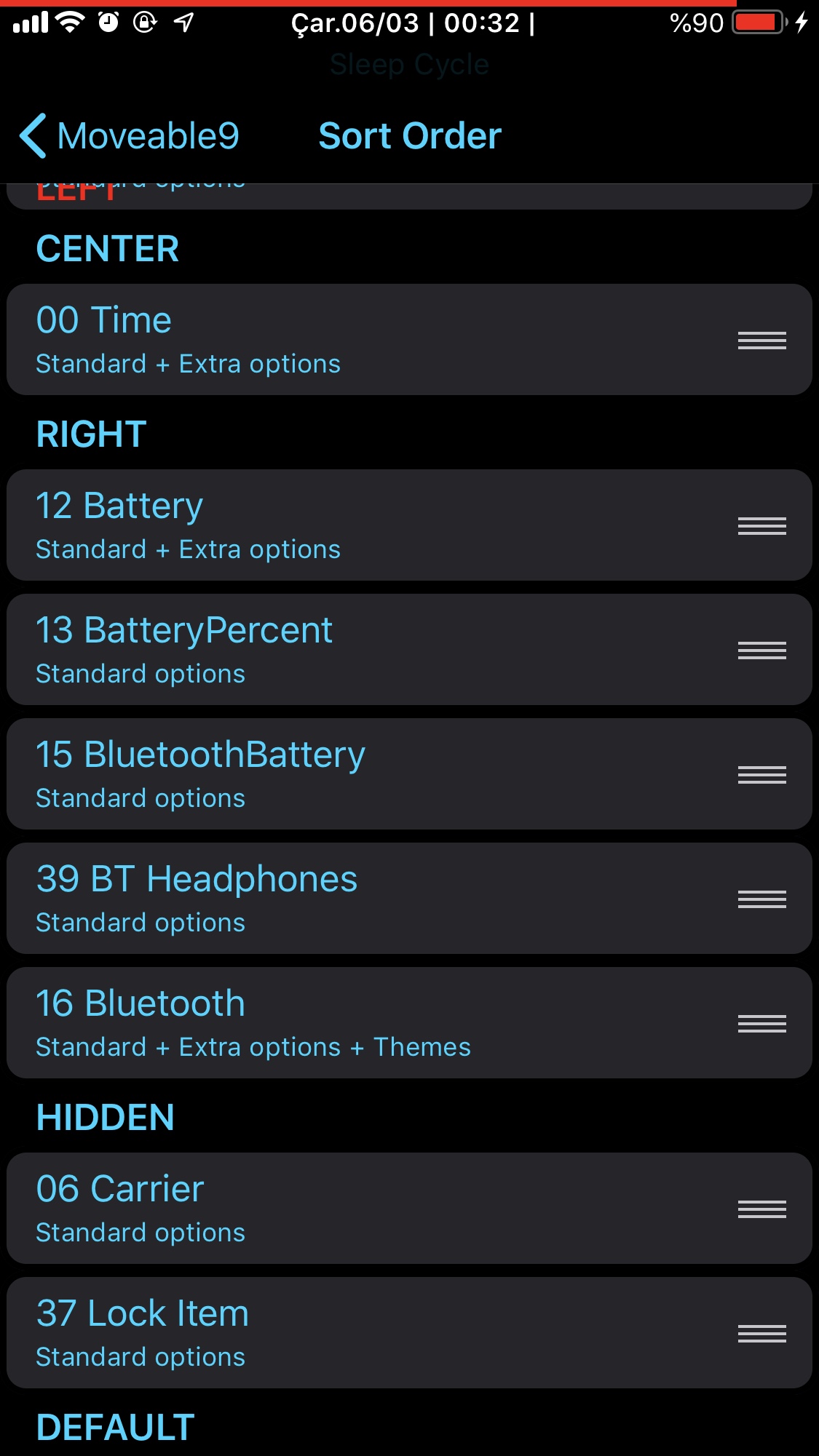Tap the reorder handle on 12 Battery

click(x=761, y=526)
